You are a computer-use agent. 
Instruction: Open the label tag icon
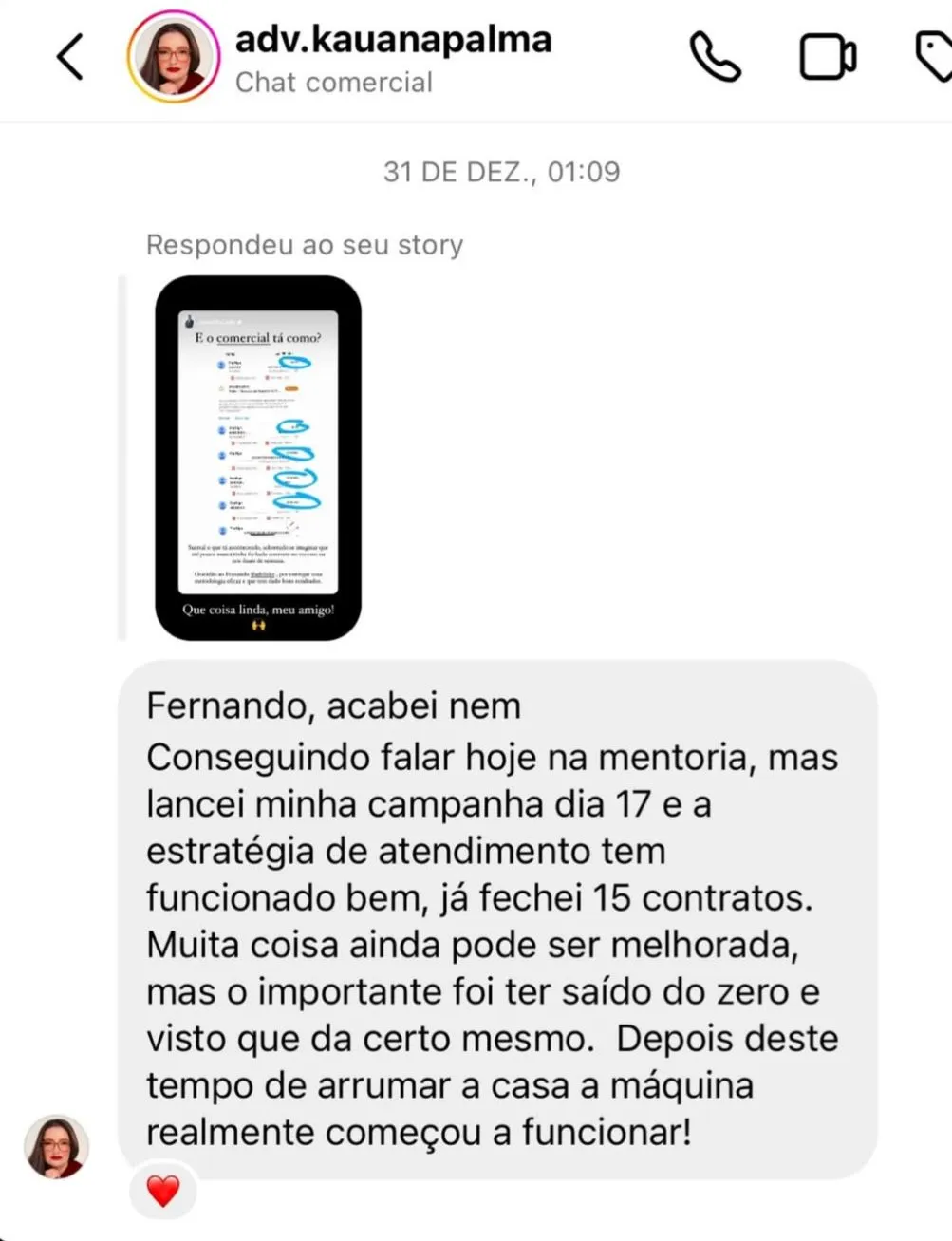(x=934, y=57)
